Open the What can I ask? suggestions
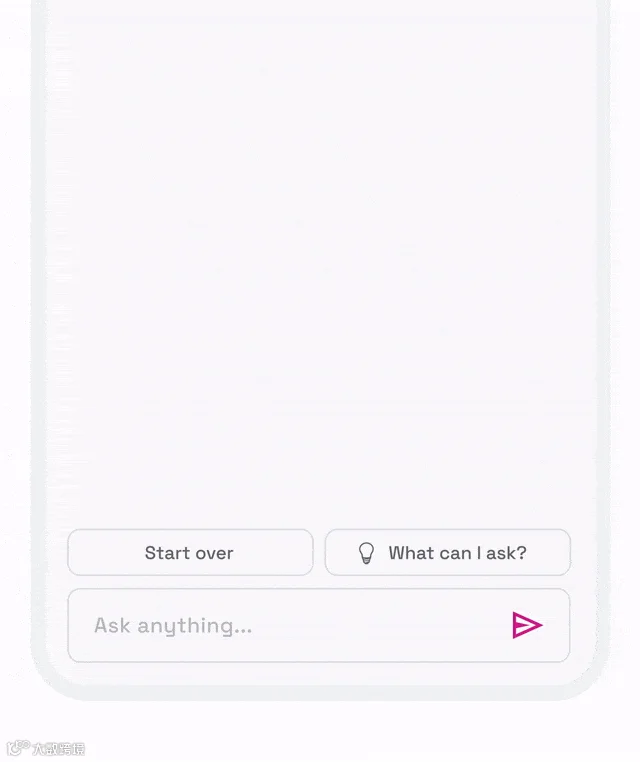This screenshot has height=762, width=640. (x=448, y=553)
